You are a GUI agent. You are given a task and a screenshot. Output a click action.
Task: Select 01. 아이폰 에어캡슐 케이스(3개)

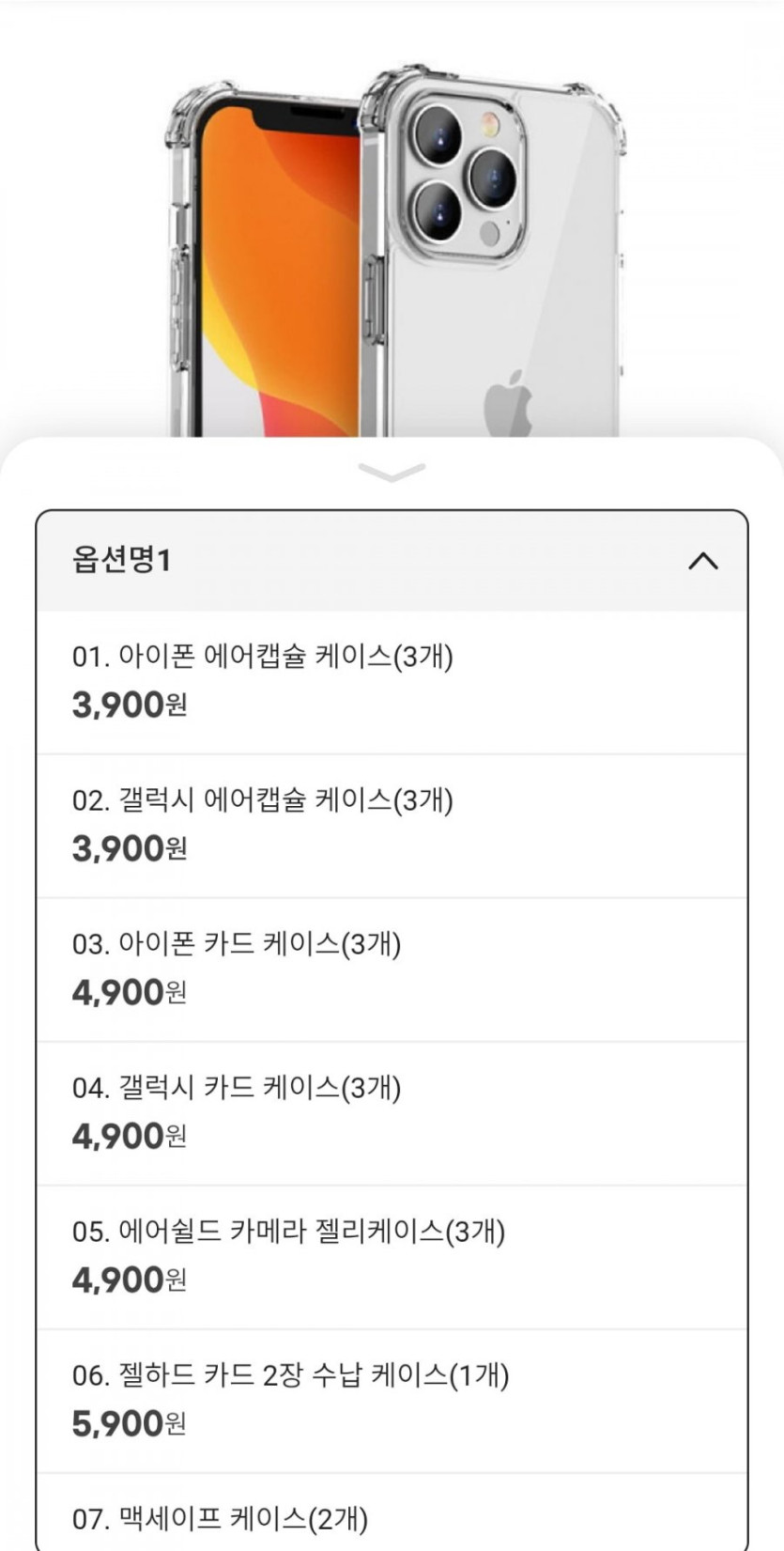tap(392, 681)
